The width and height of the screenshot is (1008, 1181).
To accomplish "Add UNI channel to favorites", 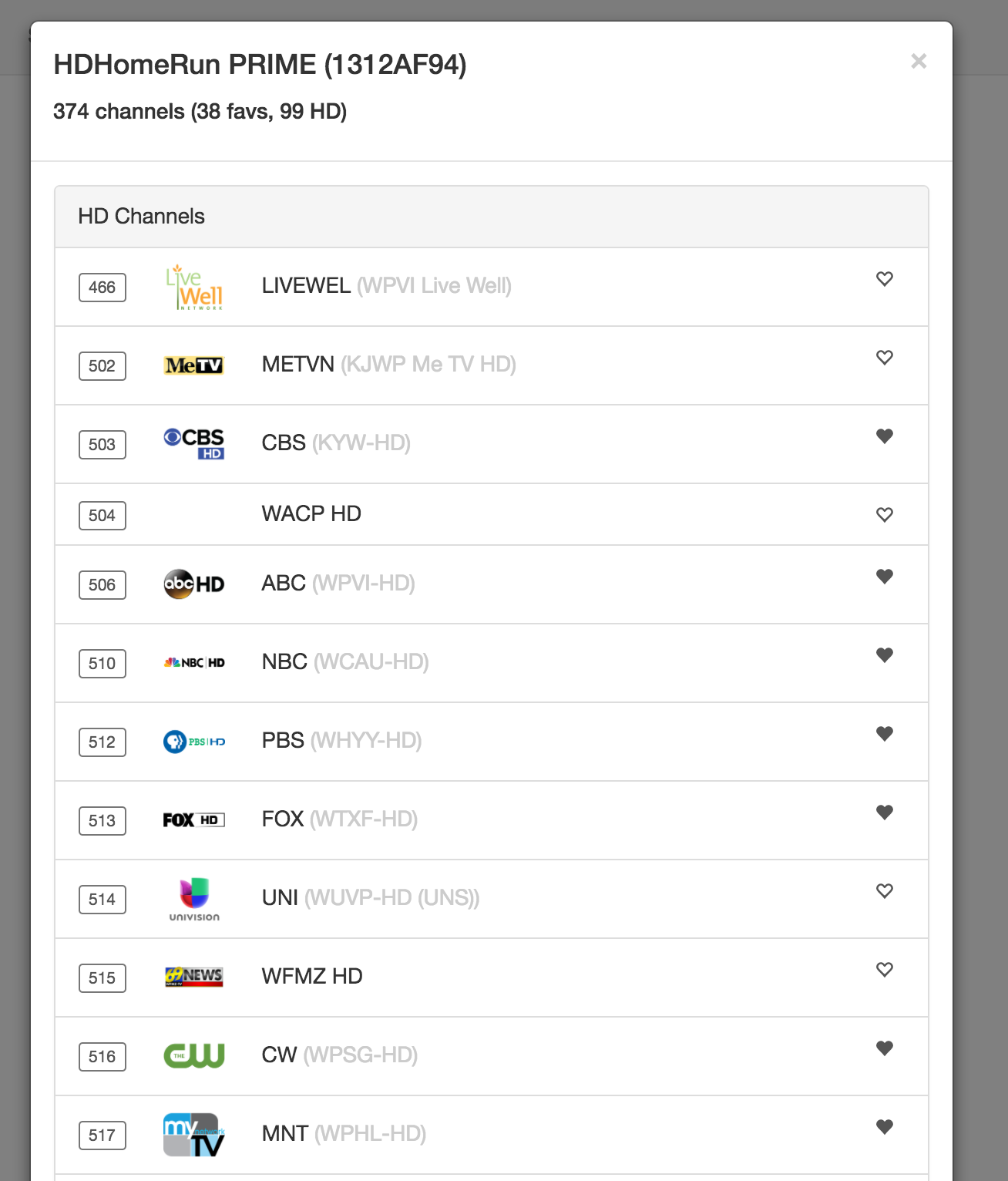I will pyautogui.click(x=884, y=891).
